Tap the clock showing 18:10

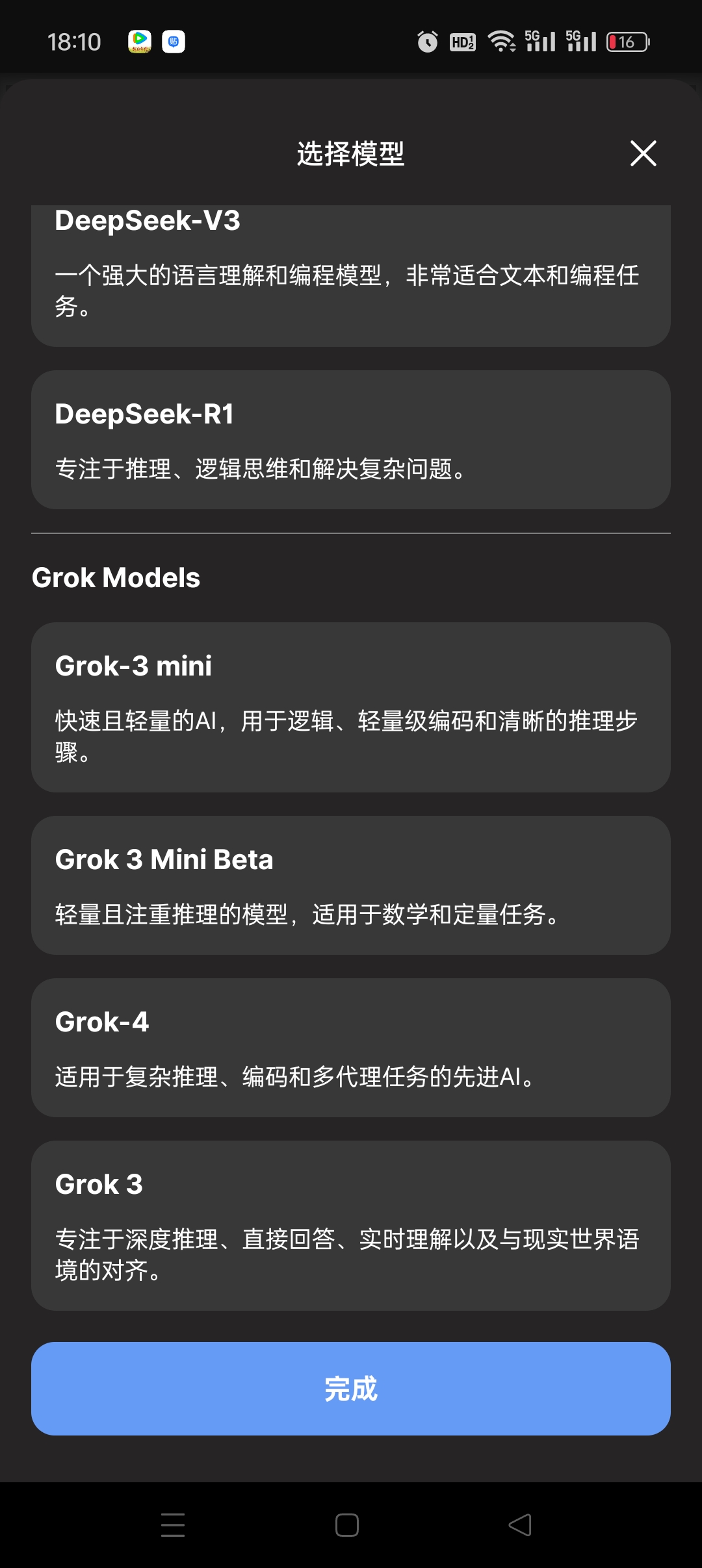pos(73,41)
